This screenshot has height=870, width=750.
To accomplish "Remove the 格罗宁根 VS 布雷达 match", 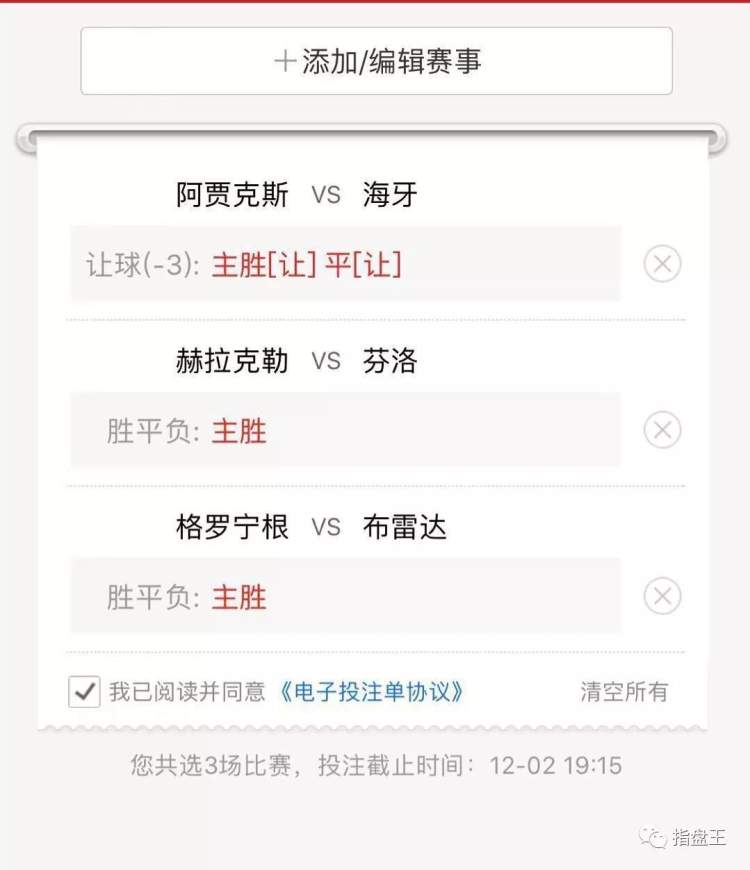I will pyautogui.click(x=661, y=597).
